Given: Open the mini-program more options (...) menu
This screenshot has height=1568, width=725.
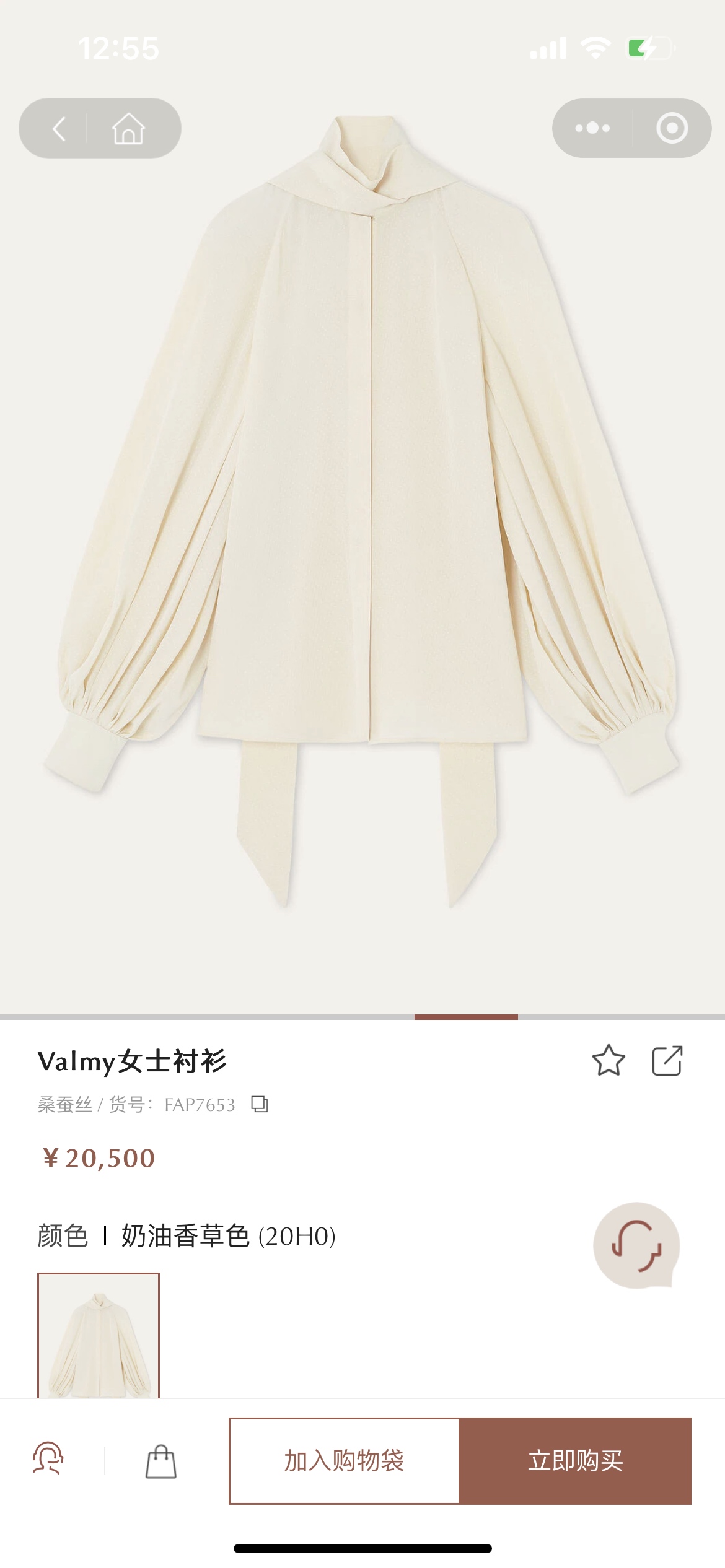Looking at the screenshot, I should pos(592,127).
